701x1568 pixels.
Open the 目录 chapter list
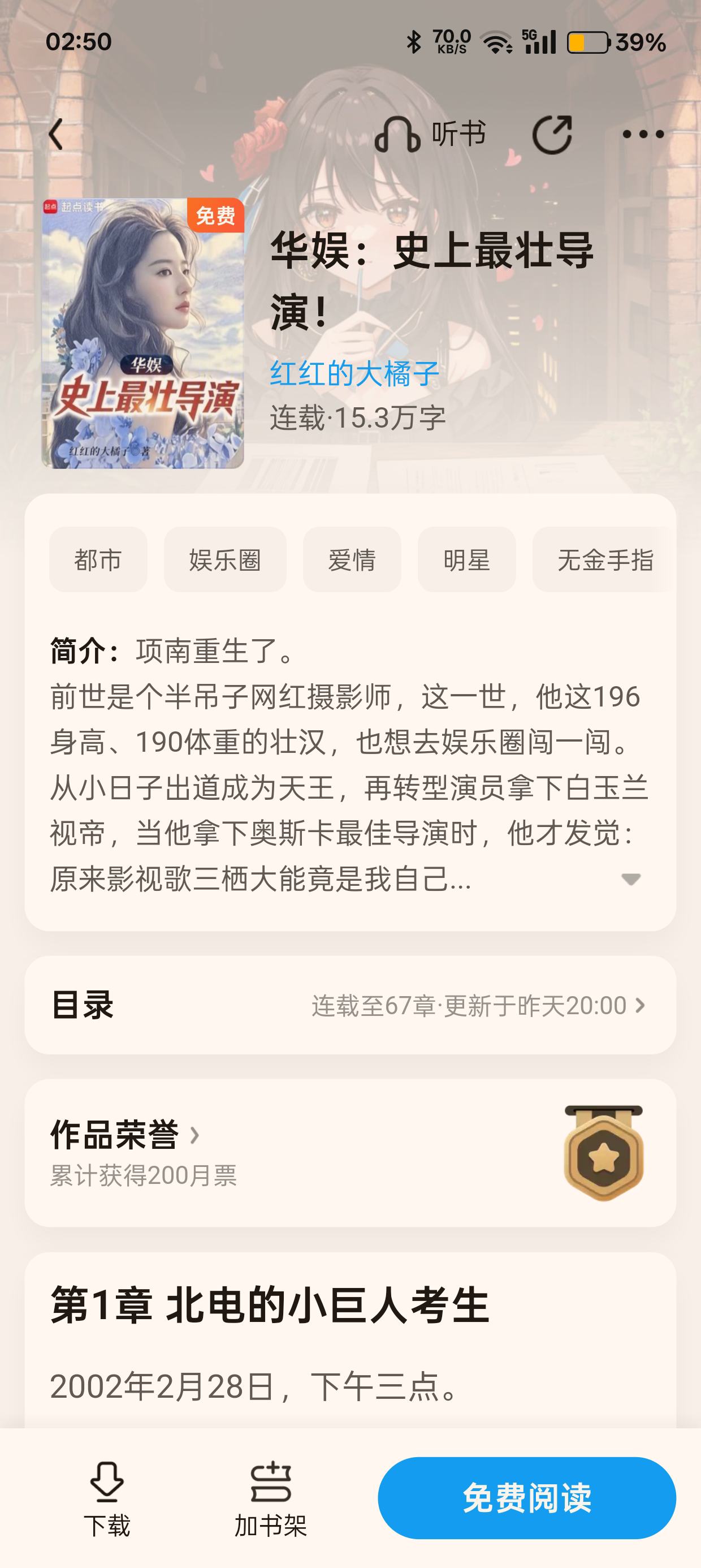350,1005
